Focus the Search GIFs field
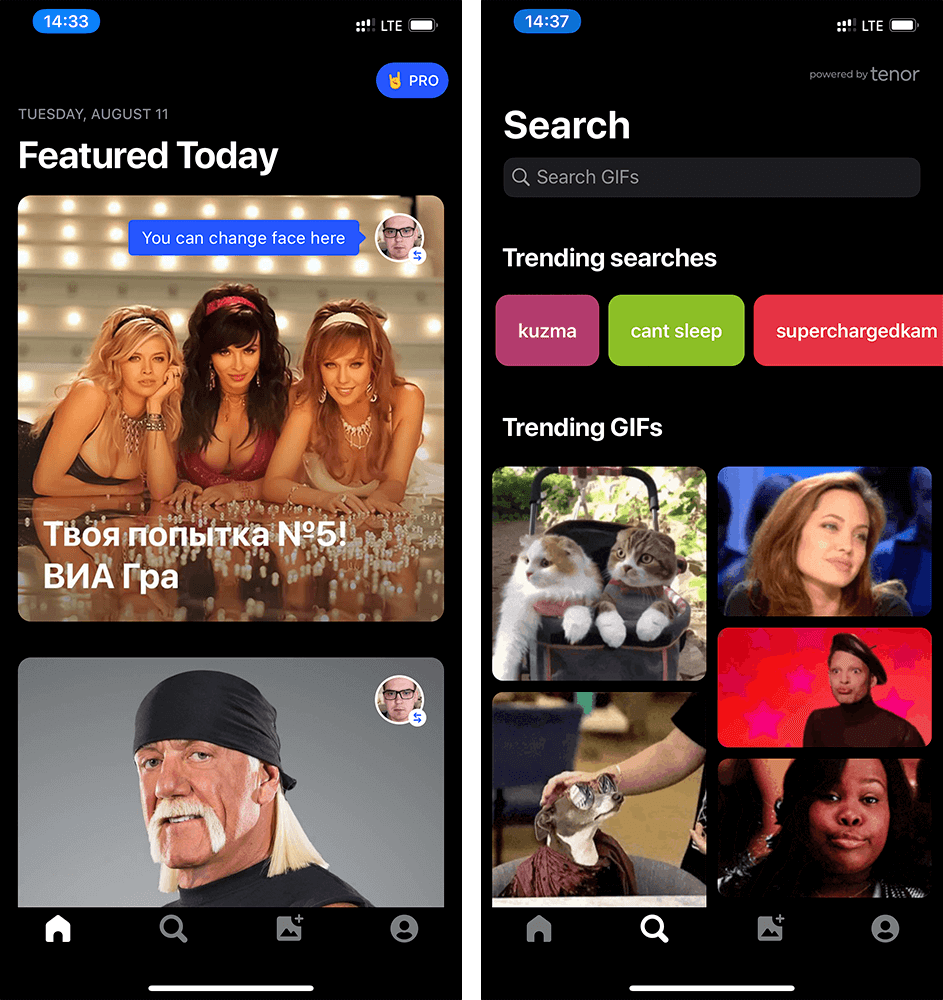The image size is (943, 1000). click(711, 177)
